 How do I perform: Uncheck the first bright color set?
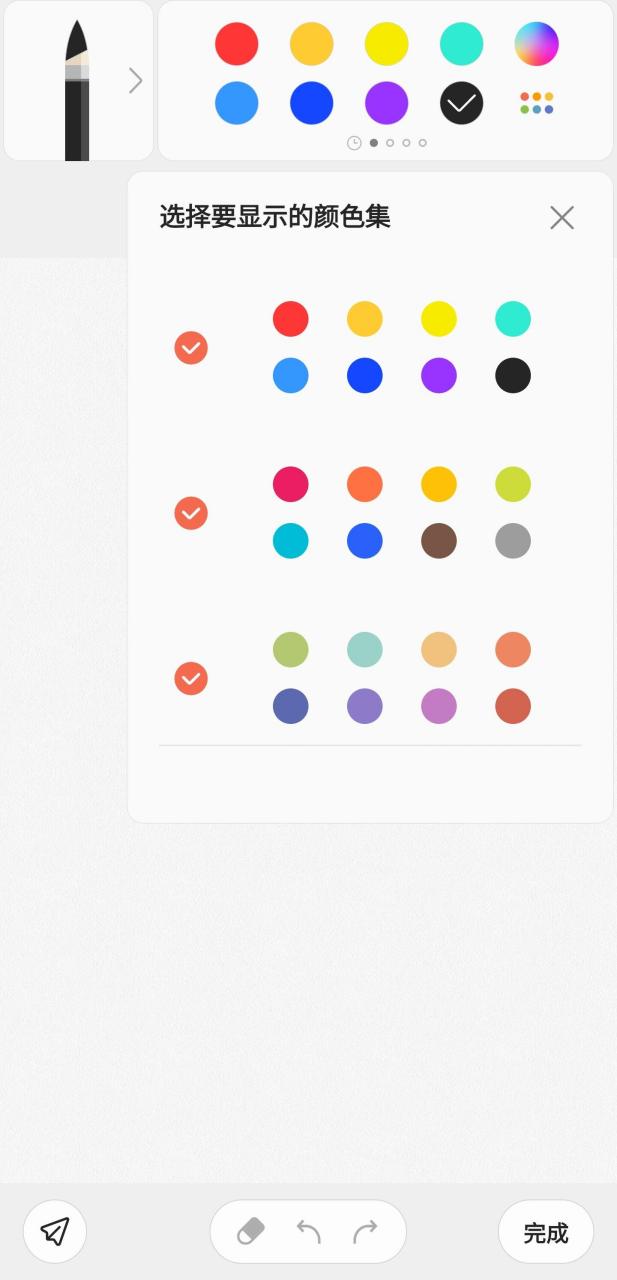click(x=191, y=348)
